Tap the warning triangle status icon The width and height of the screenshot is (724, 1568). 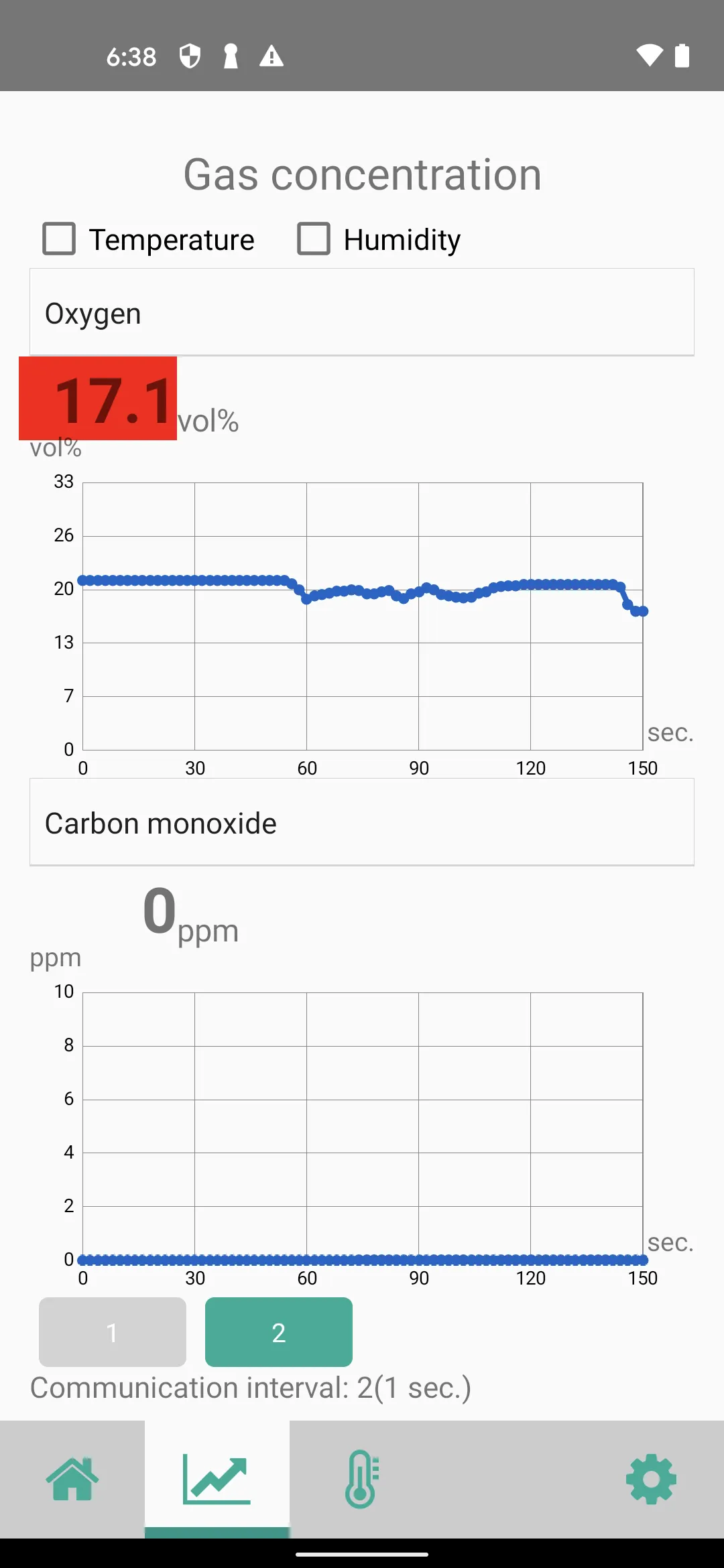pos(270,56)
